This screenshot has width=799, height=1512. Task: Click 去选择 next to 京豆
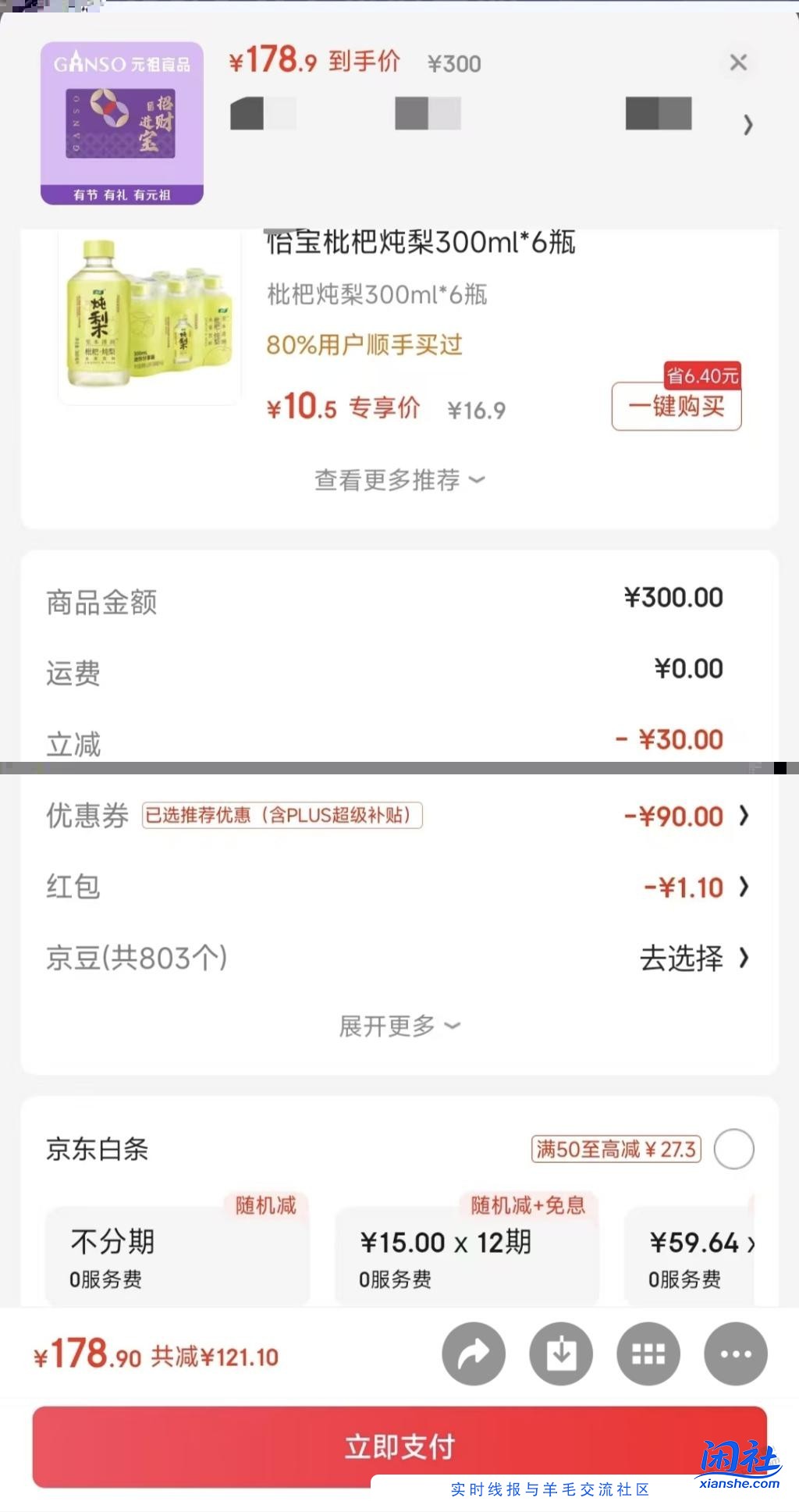684,959
